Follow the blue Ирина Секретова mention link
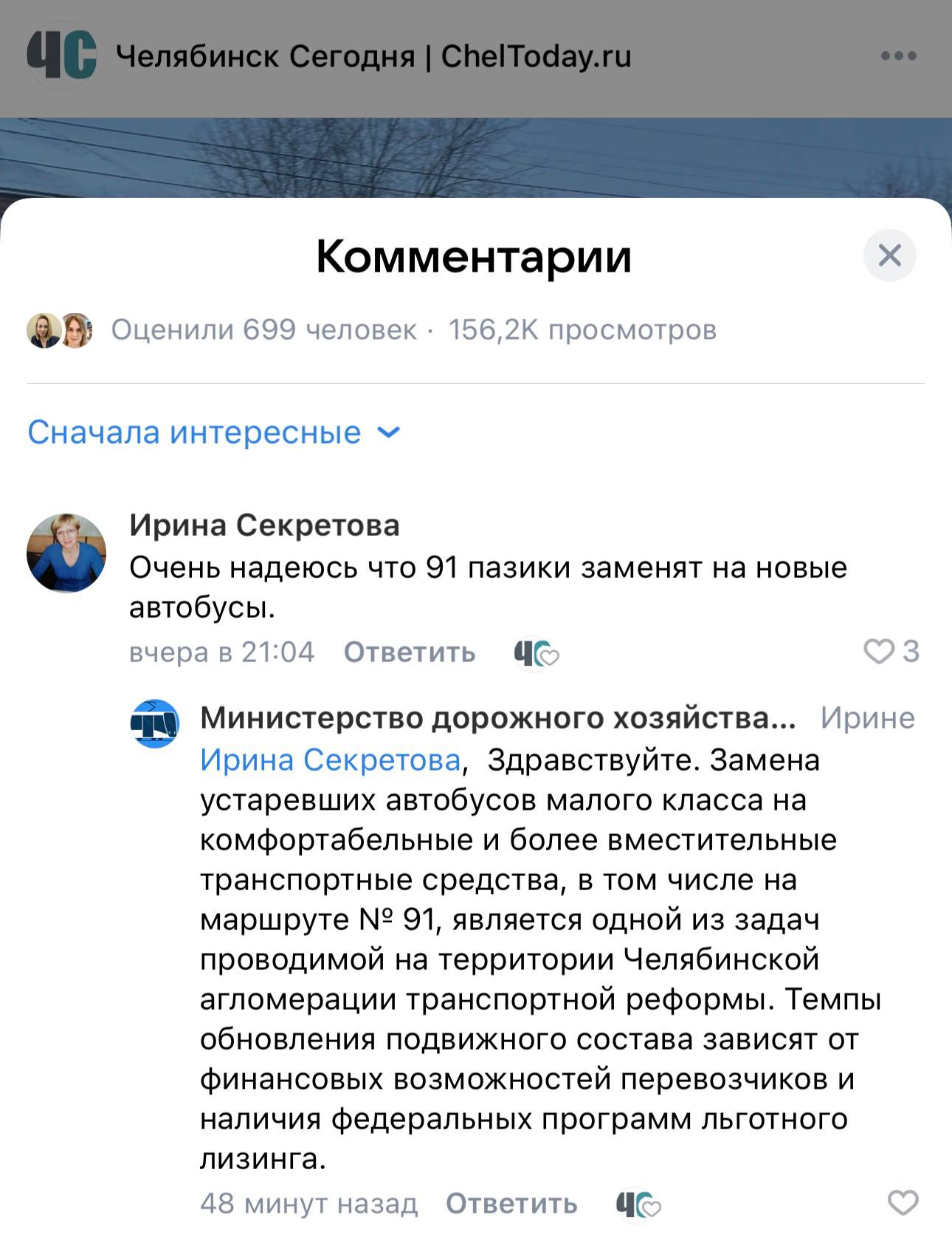The image size is (952, 1240). [330, 759]
